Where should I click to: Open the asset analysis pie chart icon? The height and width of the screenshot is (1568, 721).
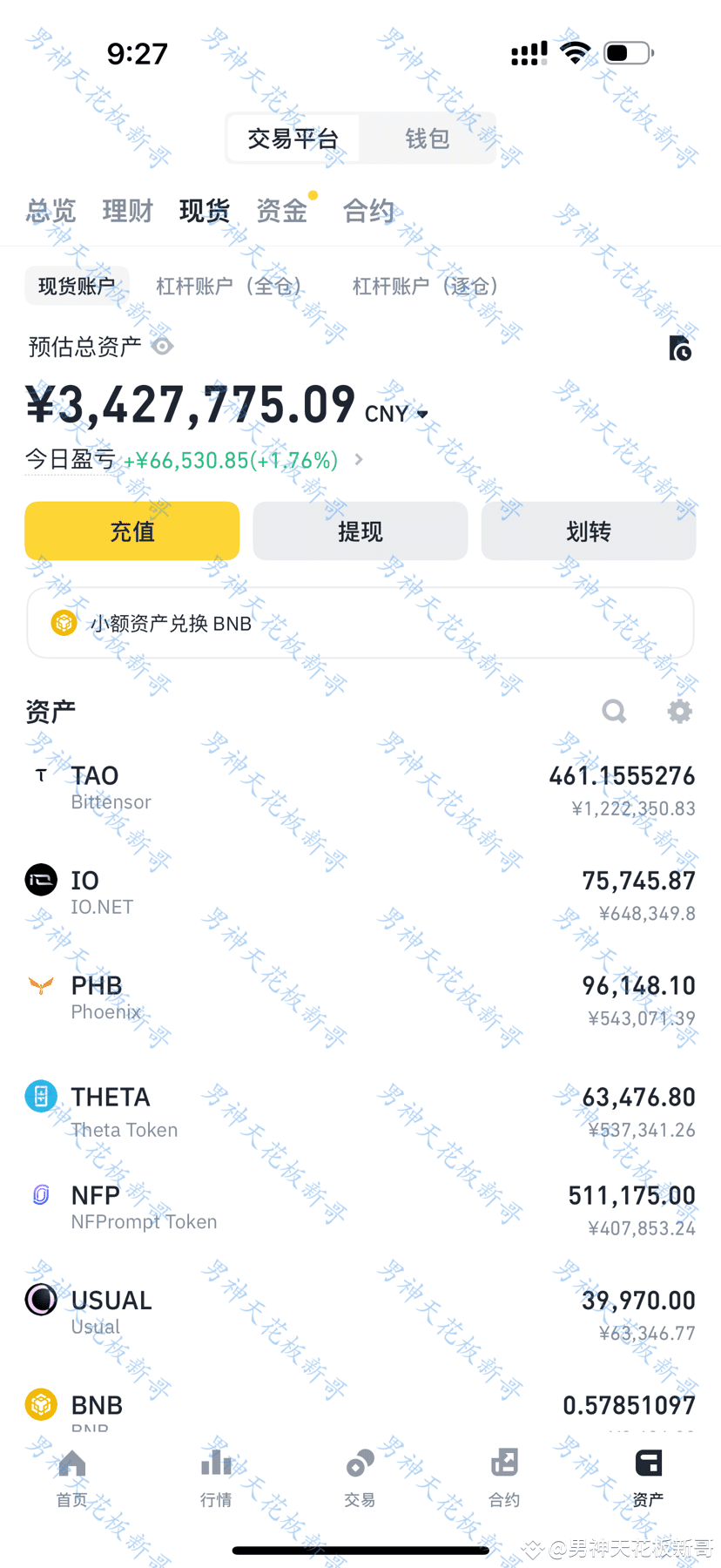pos(680,347)
